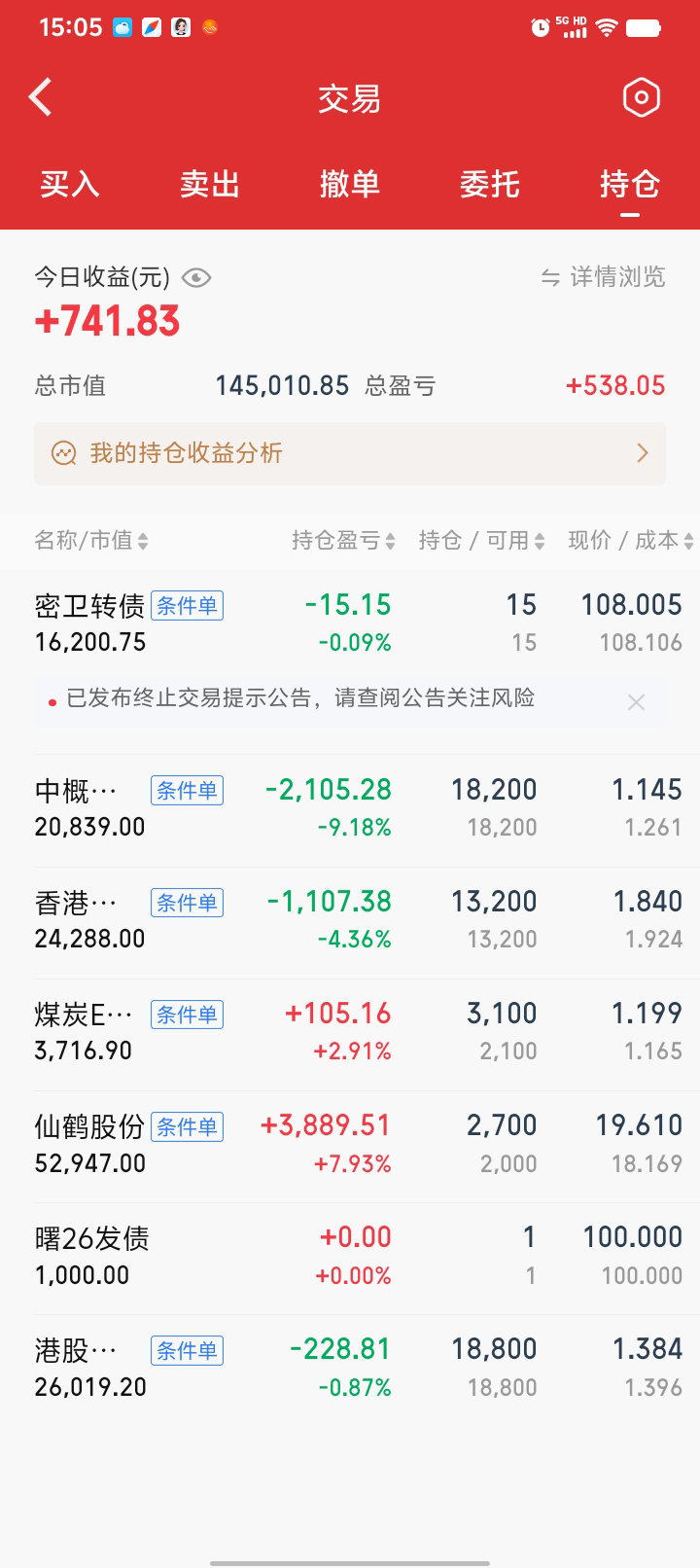The width and height of the screenshot is (700, 1568).
Task: Open 详情浏览 view
Action: tap(604, 277)
